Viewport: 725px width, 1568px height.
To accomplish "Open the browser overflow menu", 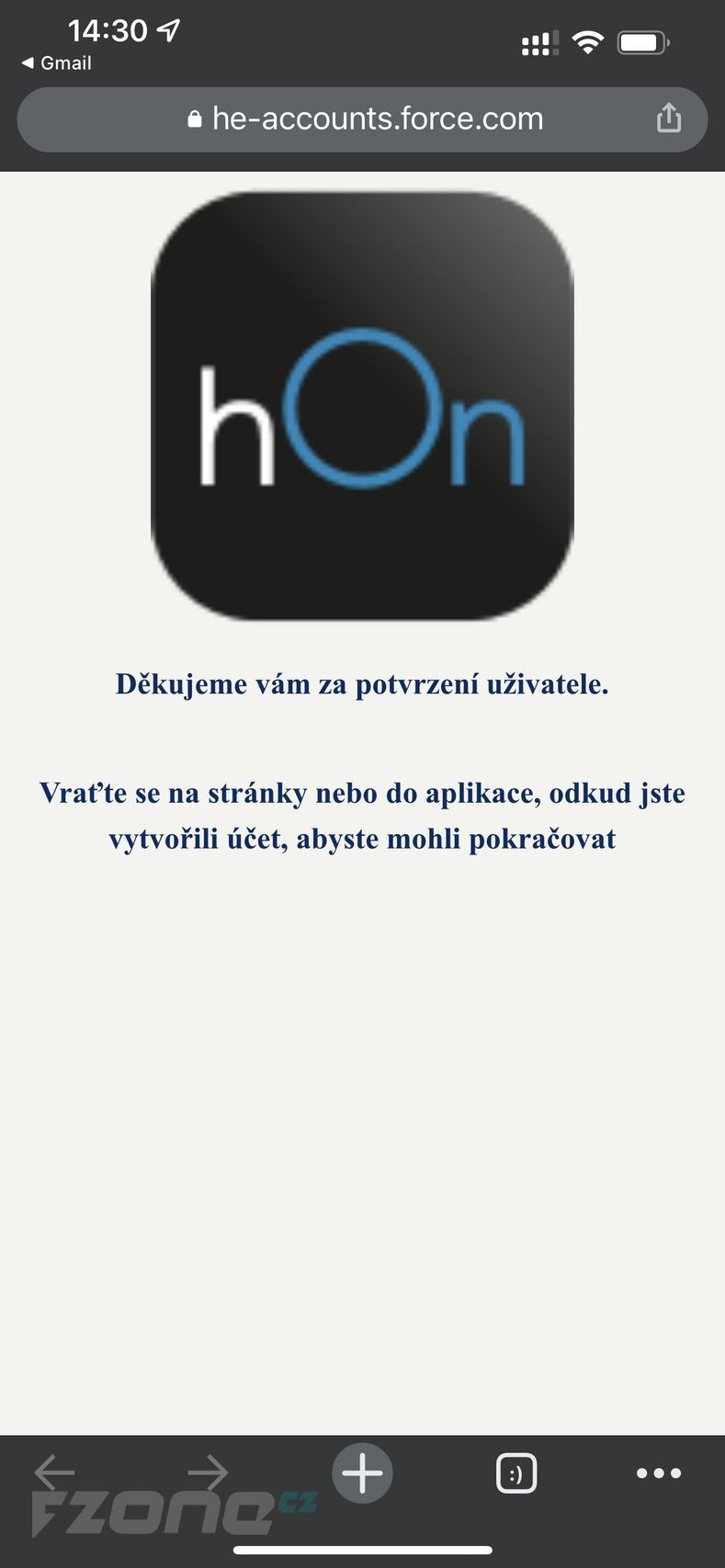I will (659, 1472).
